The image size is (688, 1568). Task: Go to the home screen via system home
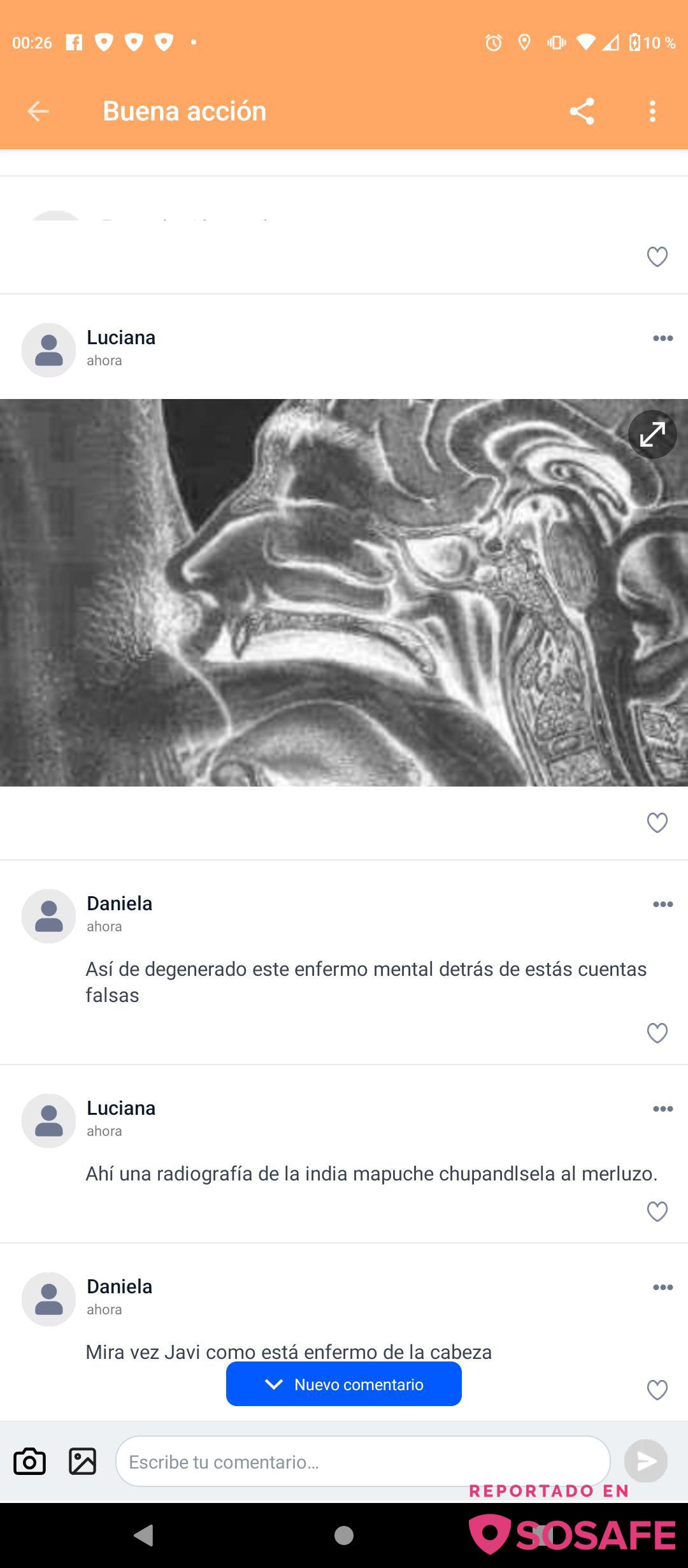(x=344, y=1535)
